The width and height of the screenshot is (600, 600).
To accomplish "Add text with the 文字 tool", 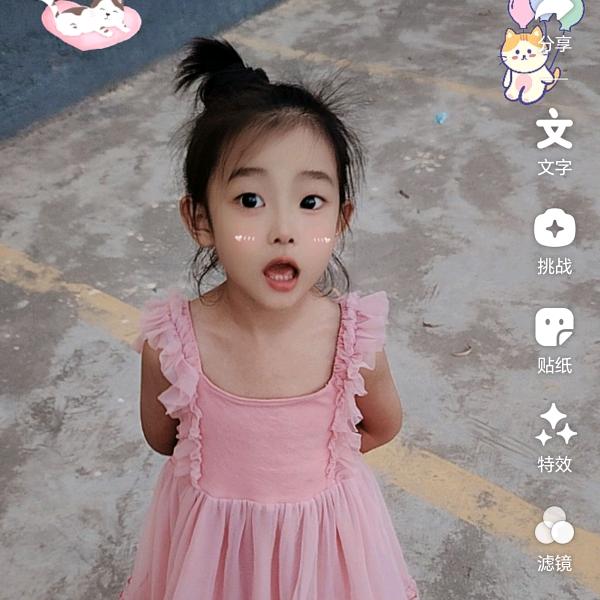I will tap(555, 140).
